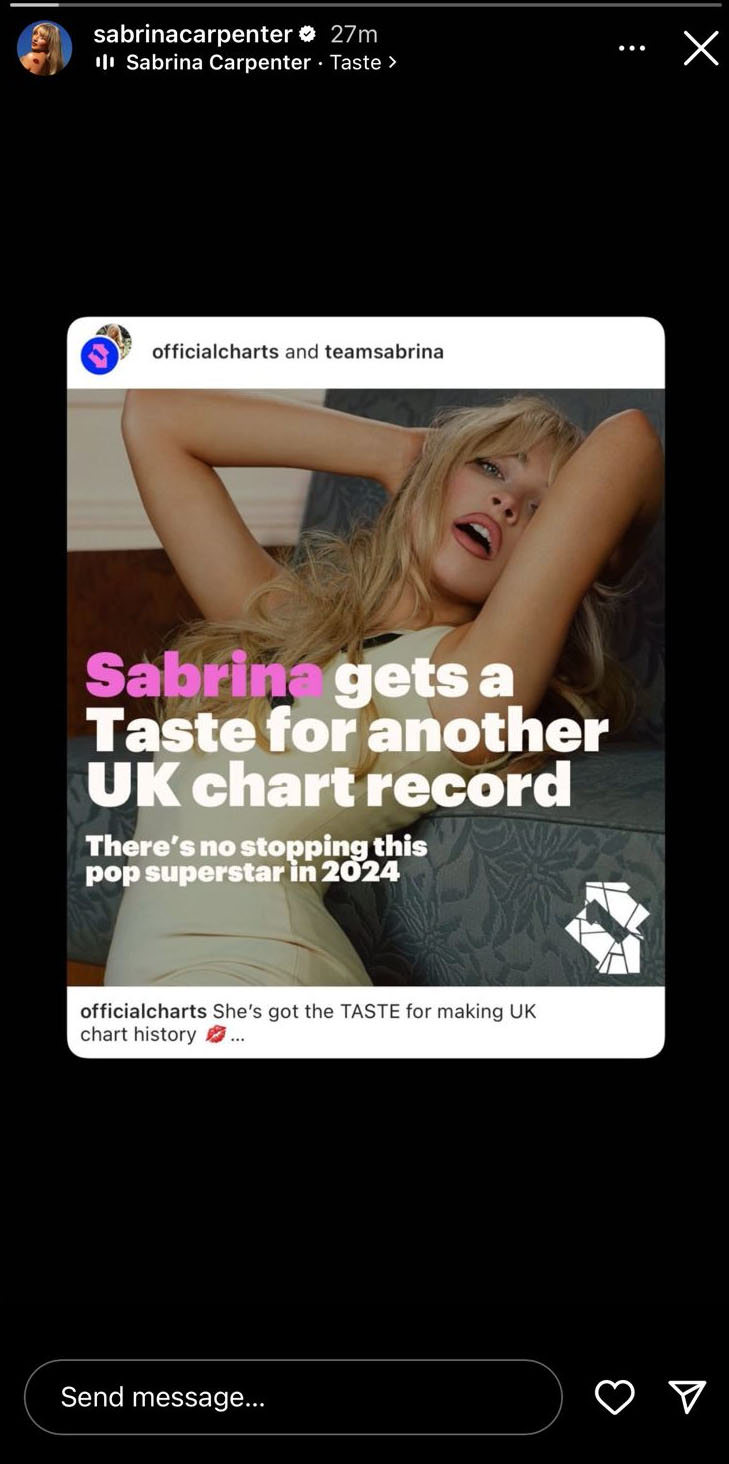Tap the sabrinacarpenter username
Image resolution: width=729 pixels, height=1464 pixels.
coord(192,34)
